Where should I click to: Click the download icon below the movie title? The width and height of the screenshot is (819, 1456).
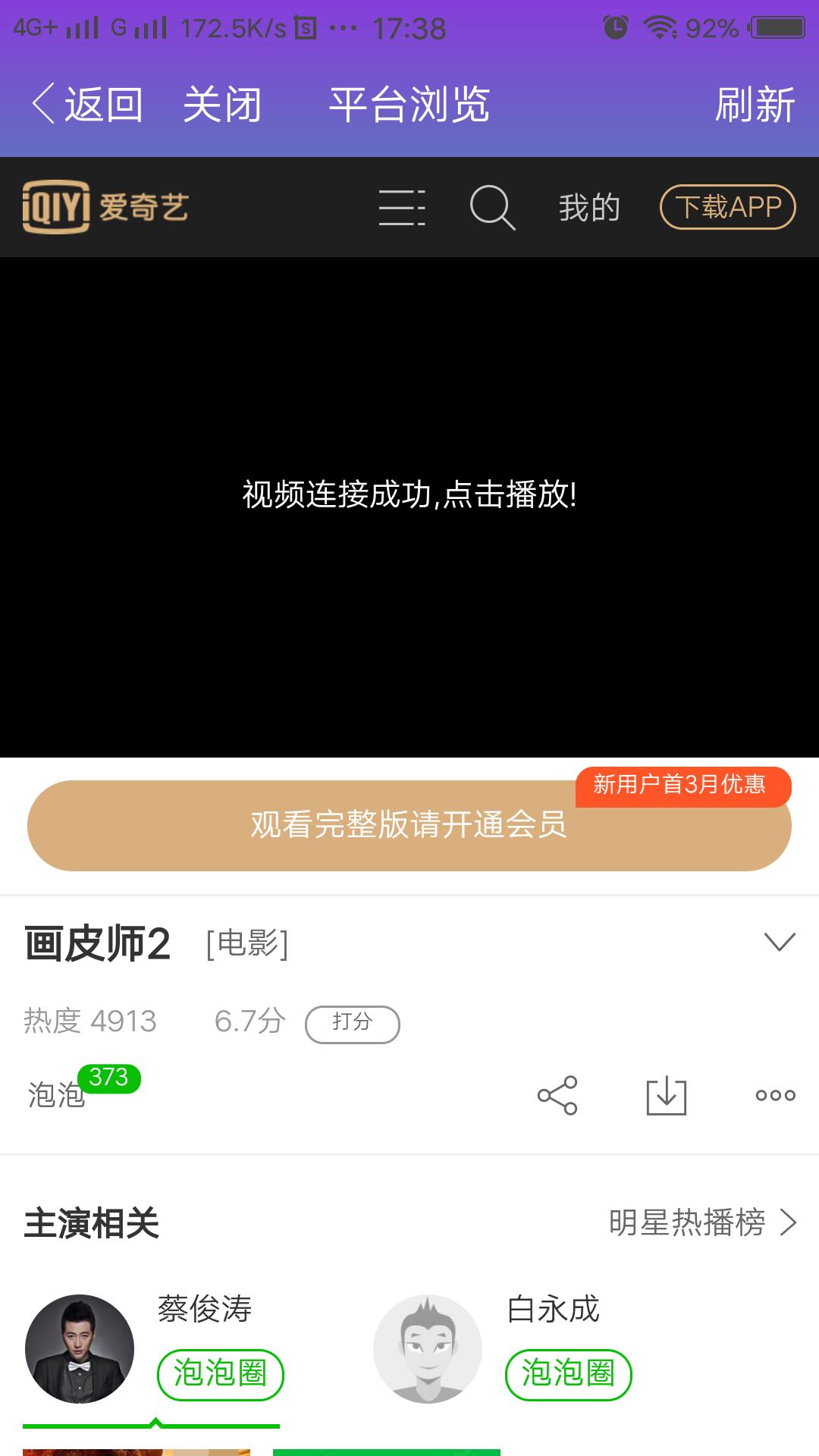tap(666, 1094)
